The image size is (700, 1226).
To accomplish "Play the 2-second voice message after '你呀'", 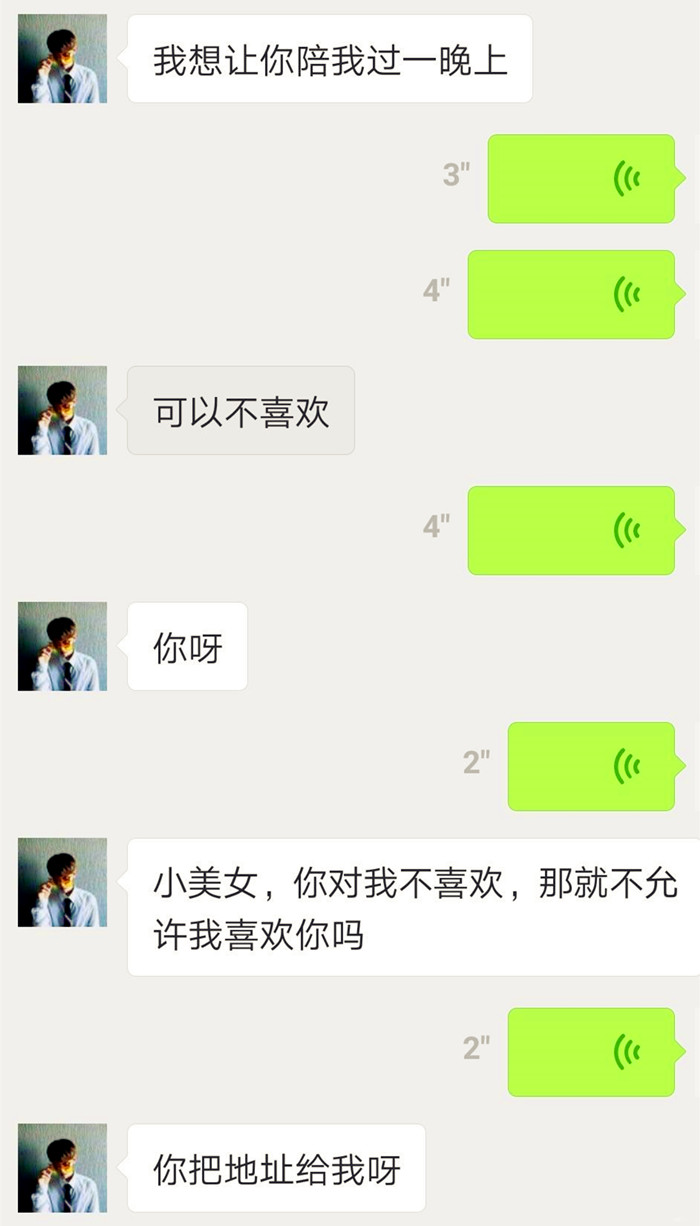I will 591,766.
